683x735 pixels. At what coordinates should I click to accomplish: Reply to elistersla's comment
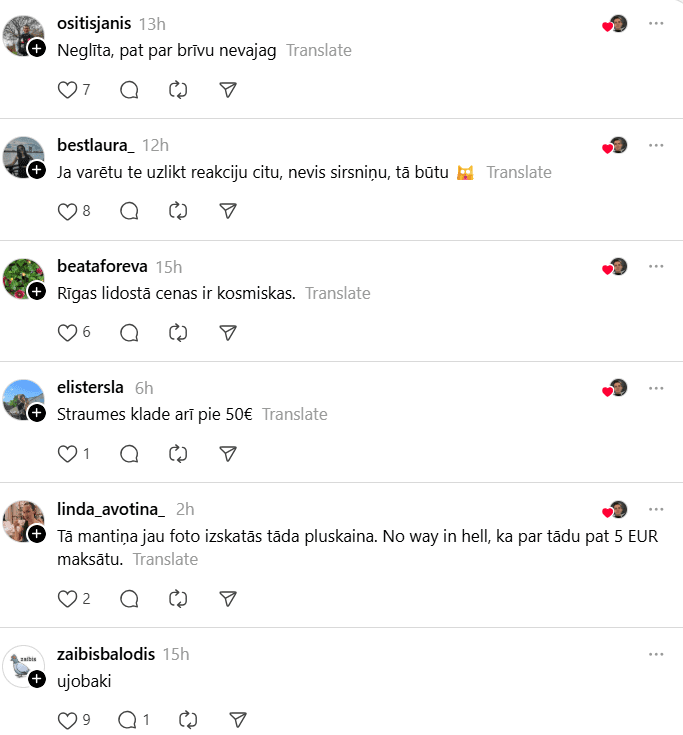pyautogui.click(x=129, y=453)
